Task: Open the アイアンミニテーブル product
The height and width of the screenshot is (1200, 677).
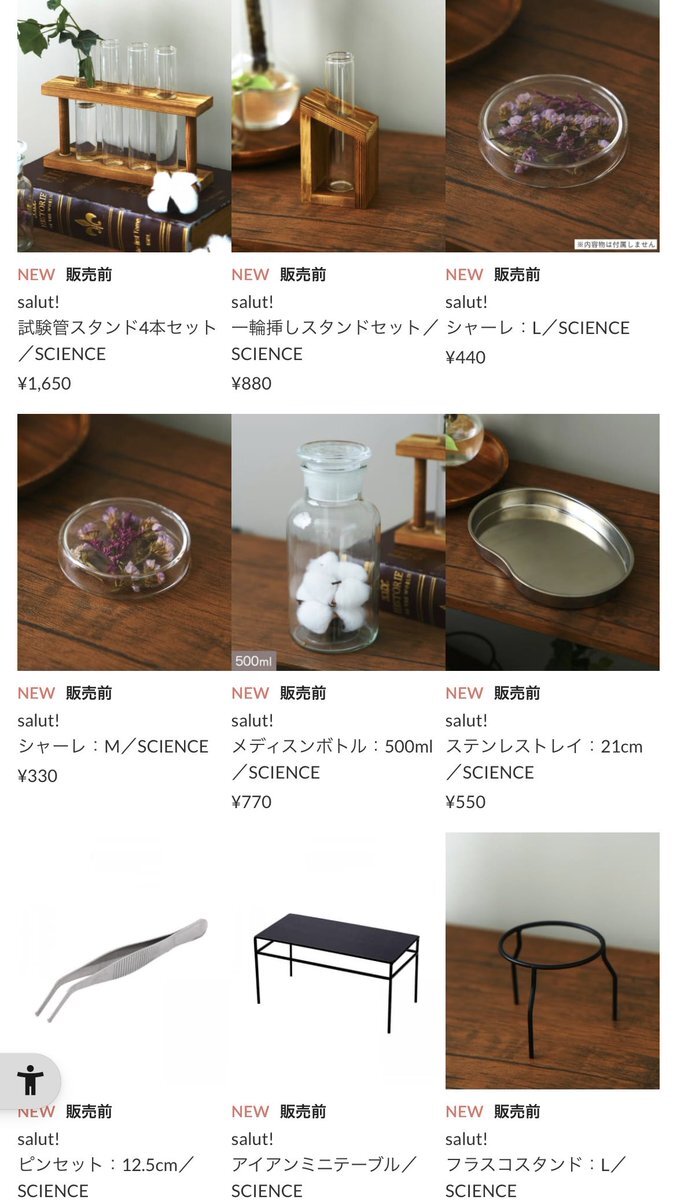Action: click(338, 960)
